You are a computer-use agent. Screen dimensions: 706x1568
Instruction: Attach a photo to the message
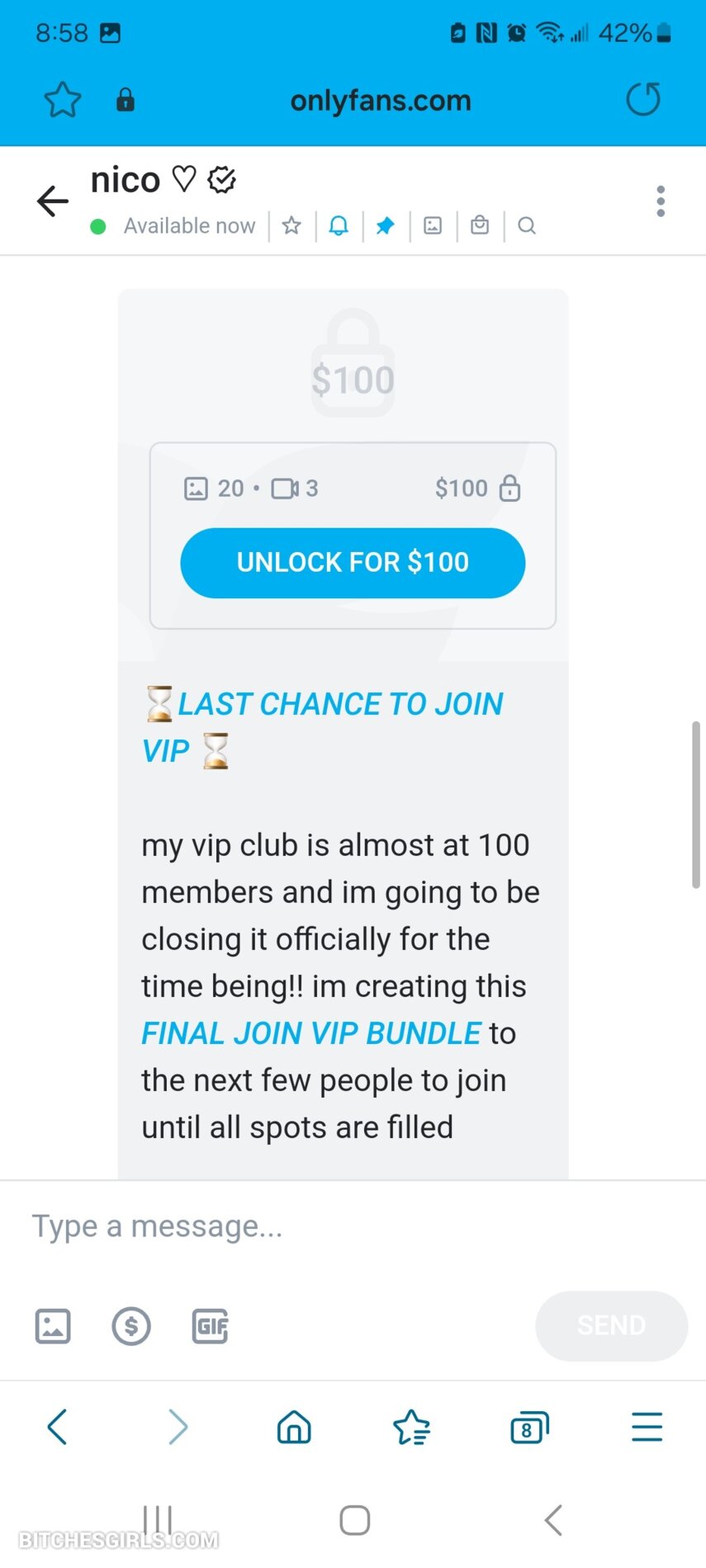tap(53, 1326)
